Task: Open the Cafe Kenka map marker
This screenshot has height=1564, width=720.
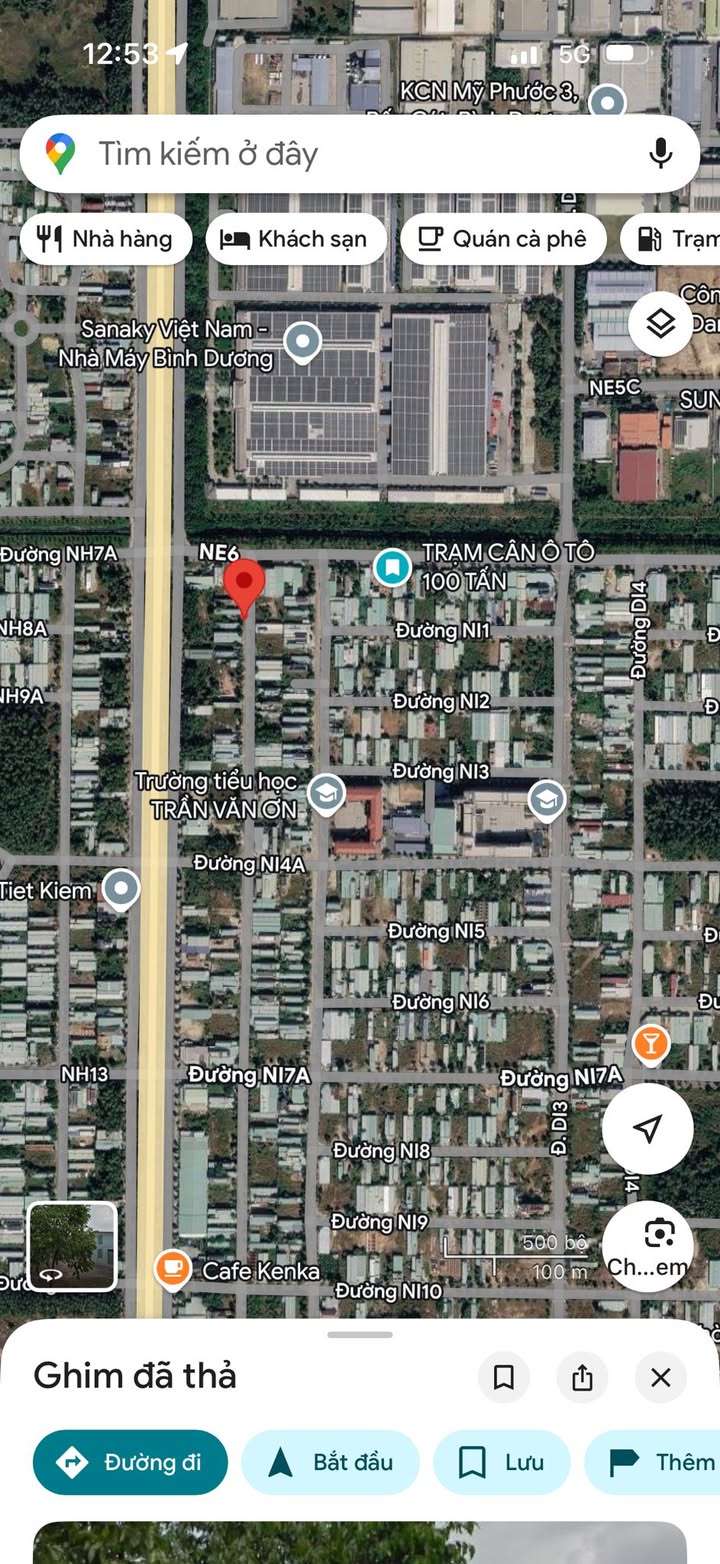Action: (x=173, y=1269)
